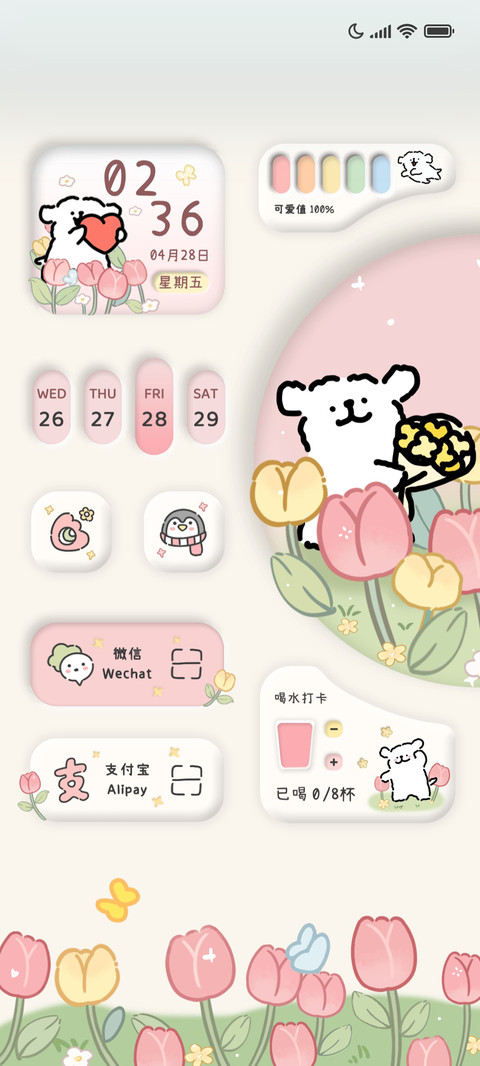The height and width of the screenshot is (1066, 480).
Task: Remove a cup with the minus button
Action: pos(333,729)
